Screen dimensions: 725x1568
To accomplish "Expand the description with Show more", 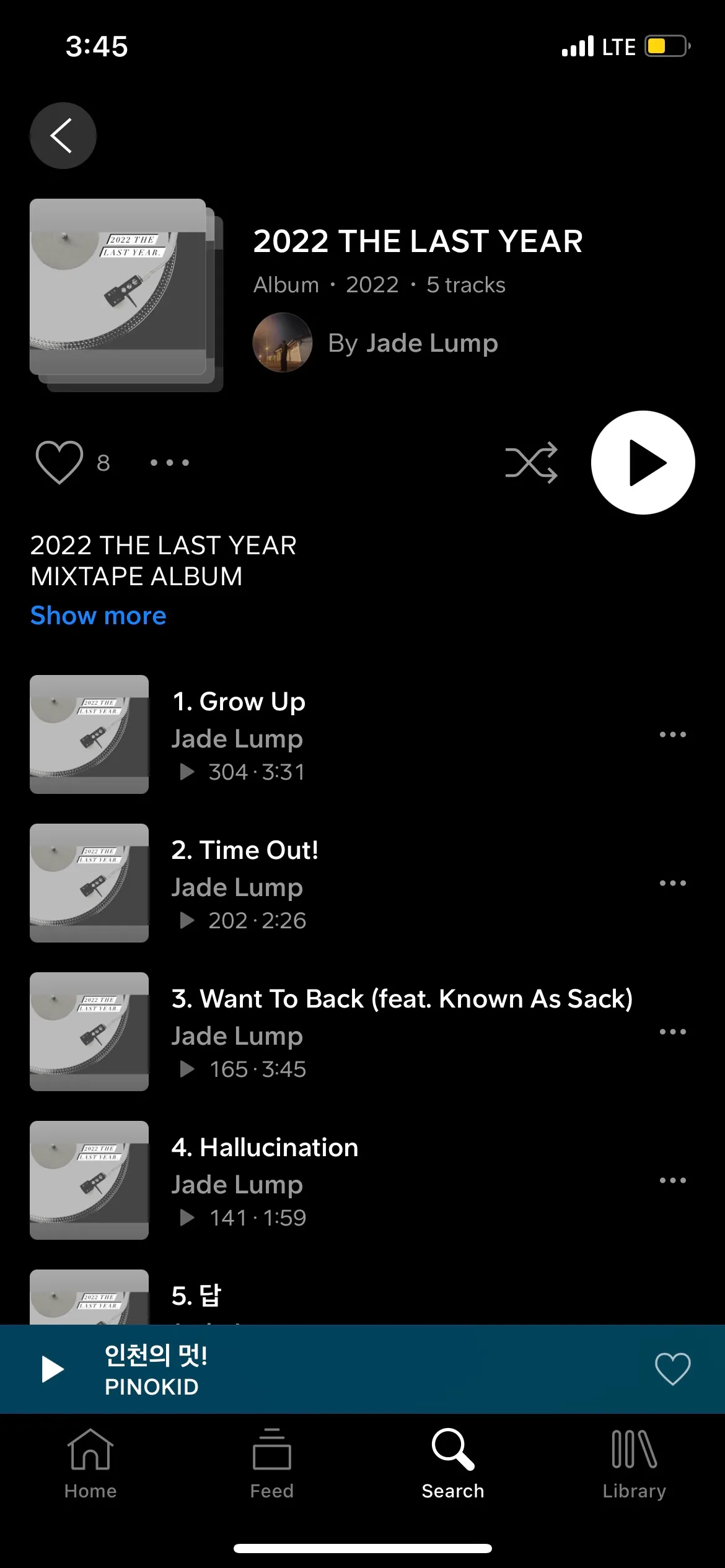I will pos(99,616).
